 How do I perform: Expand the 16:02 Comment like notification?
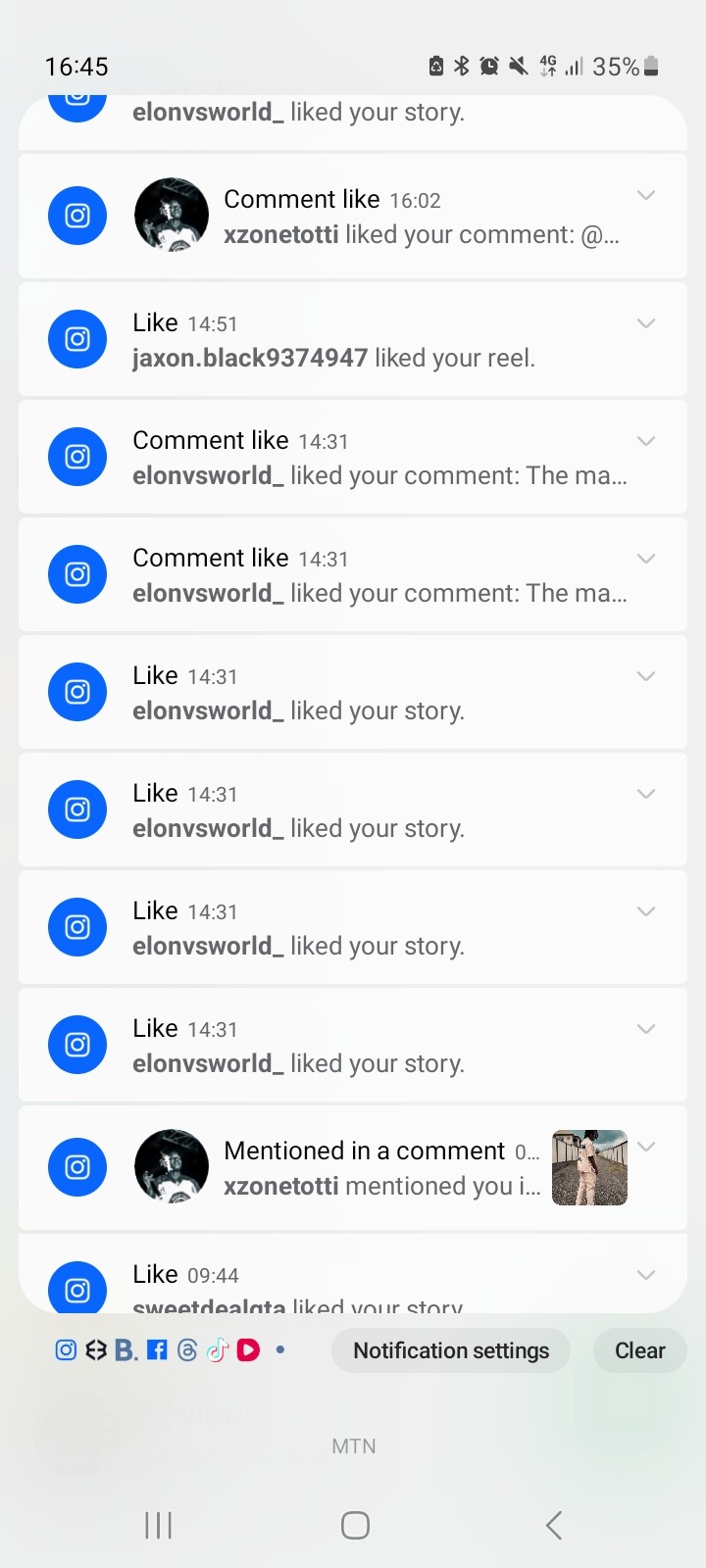646,196
